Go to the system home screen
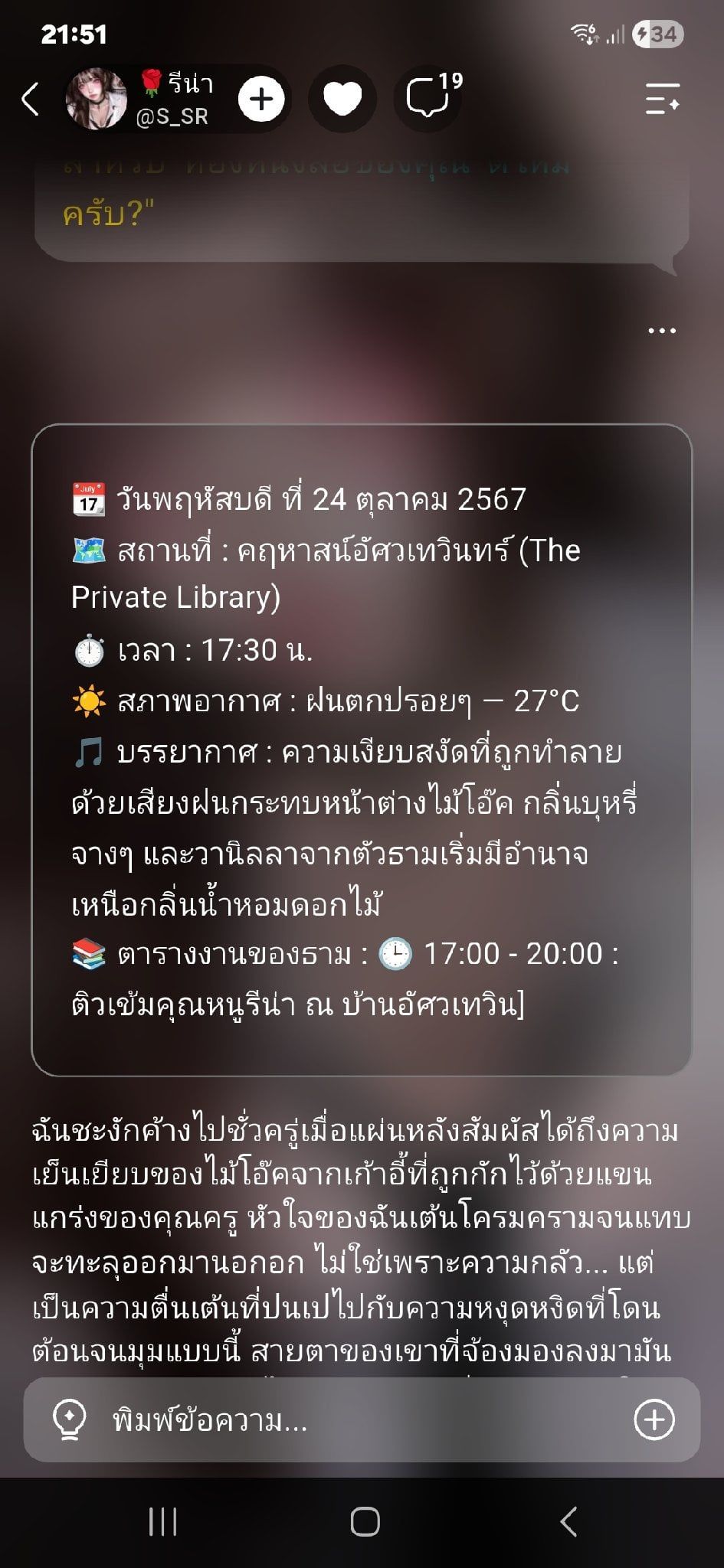This screenshot has width=724, height=1568. point(365,1521)
